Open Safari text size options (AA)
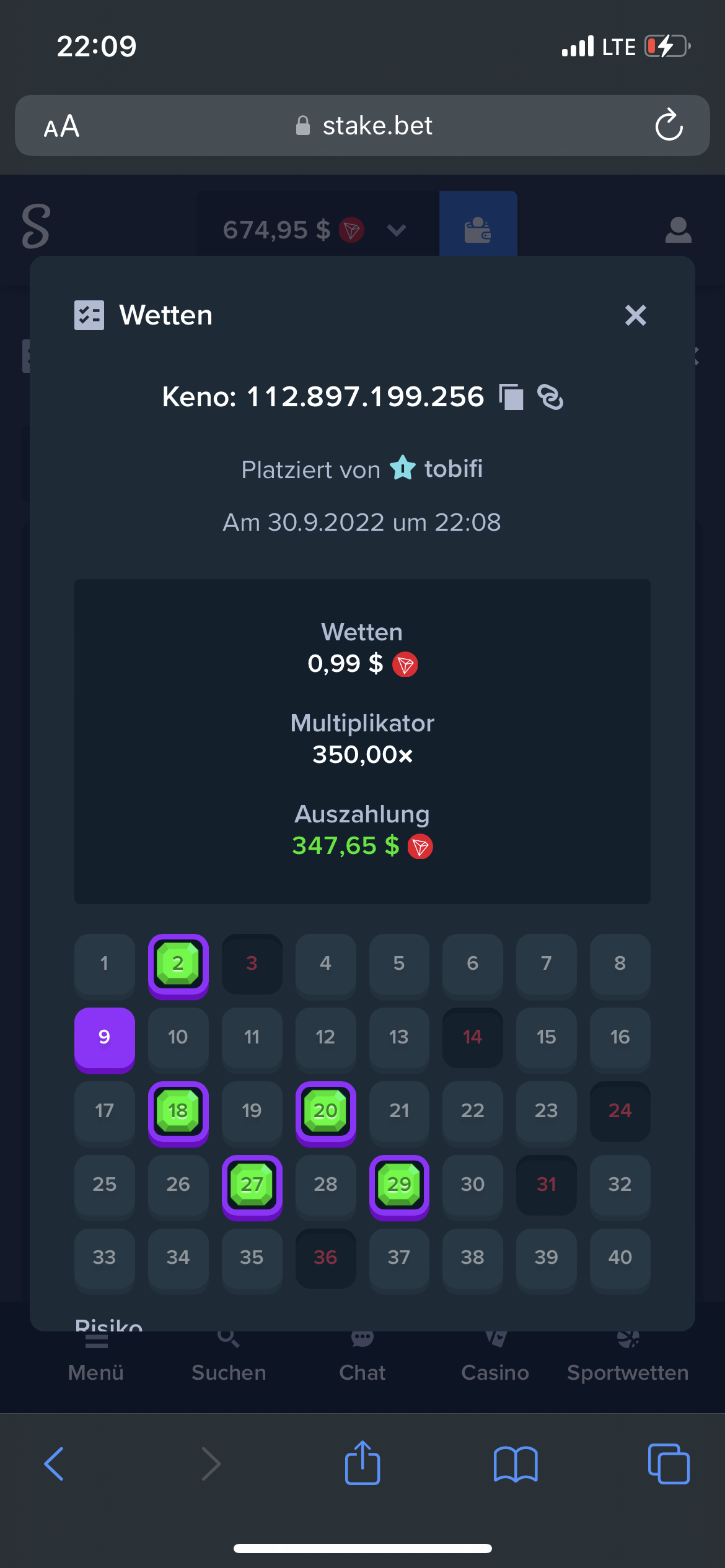The image size is (725, 1568). coord(61,126)
